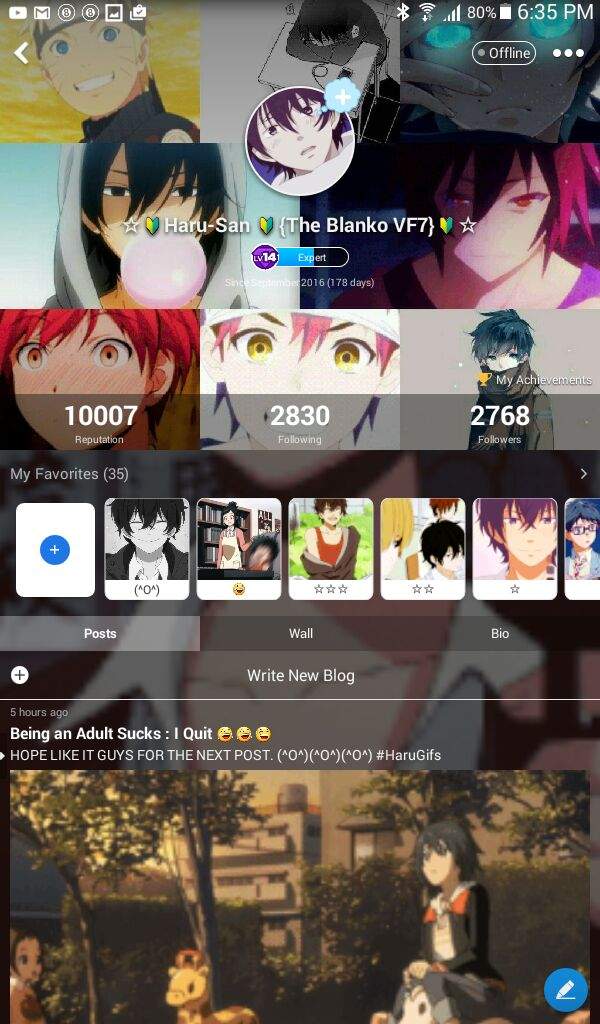Image resolution: width=600 pixels, height=1024 pixels.
Task: Open the two-star favorite card
Action: pos(423,548)
